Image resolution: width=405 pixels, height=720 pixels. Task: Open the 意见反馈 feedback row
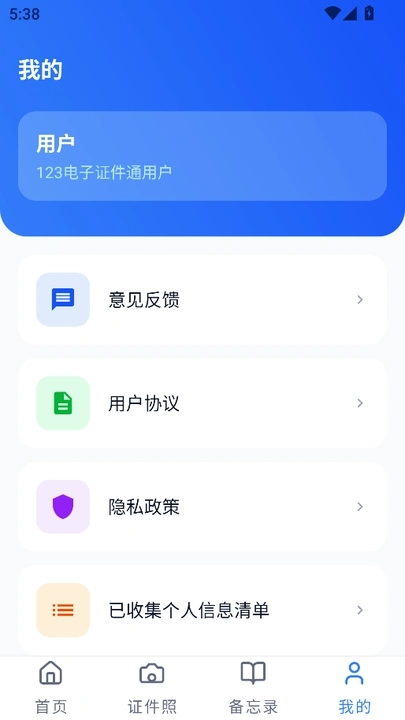tap(202, 300)
